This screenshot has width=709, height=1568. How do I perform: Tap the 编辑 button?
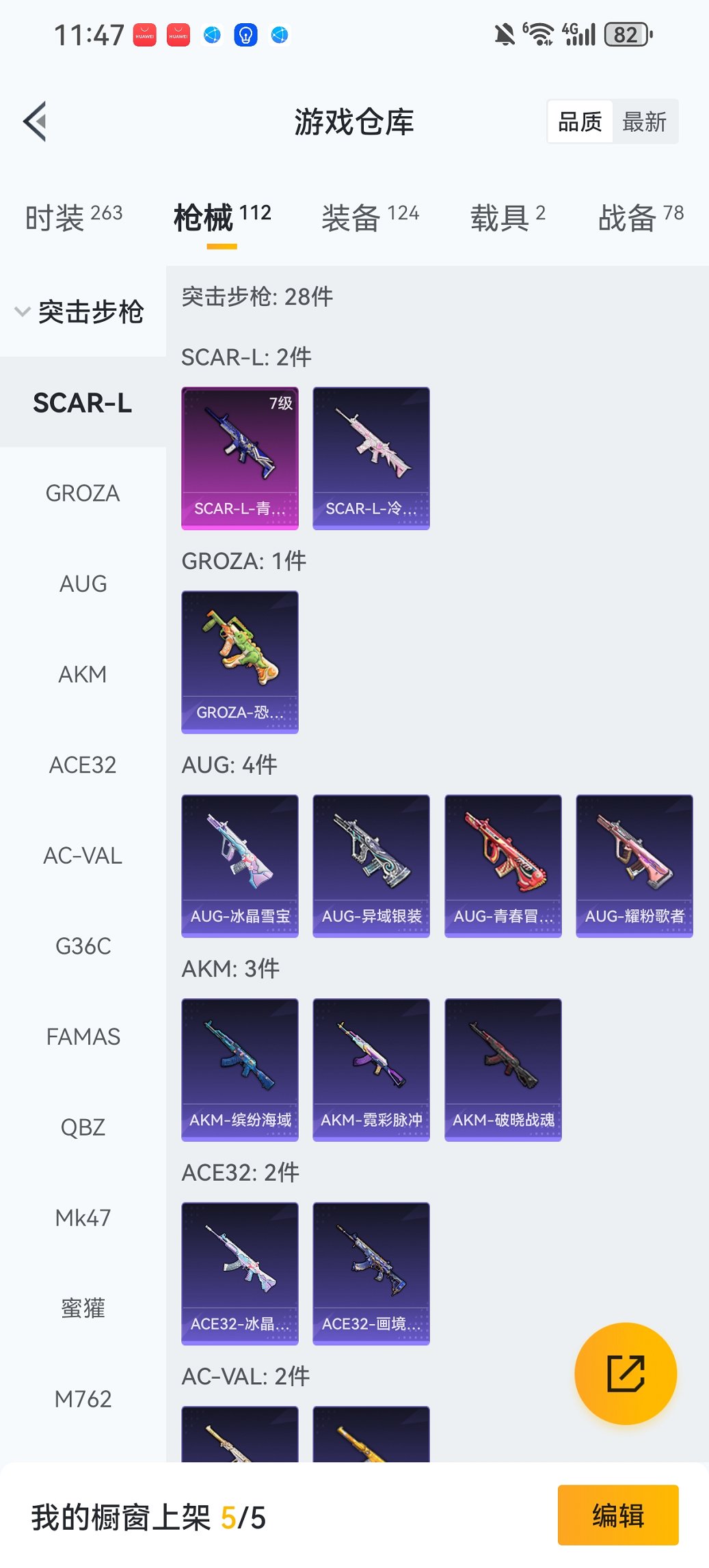pyautogui.click(x=617, y=1515)
